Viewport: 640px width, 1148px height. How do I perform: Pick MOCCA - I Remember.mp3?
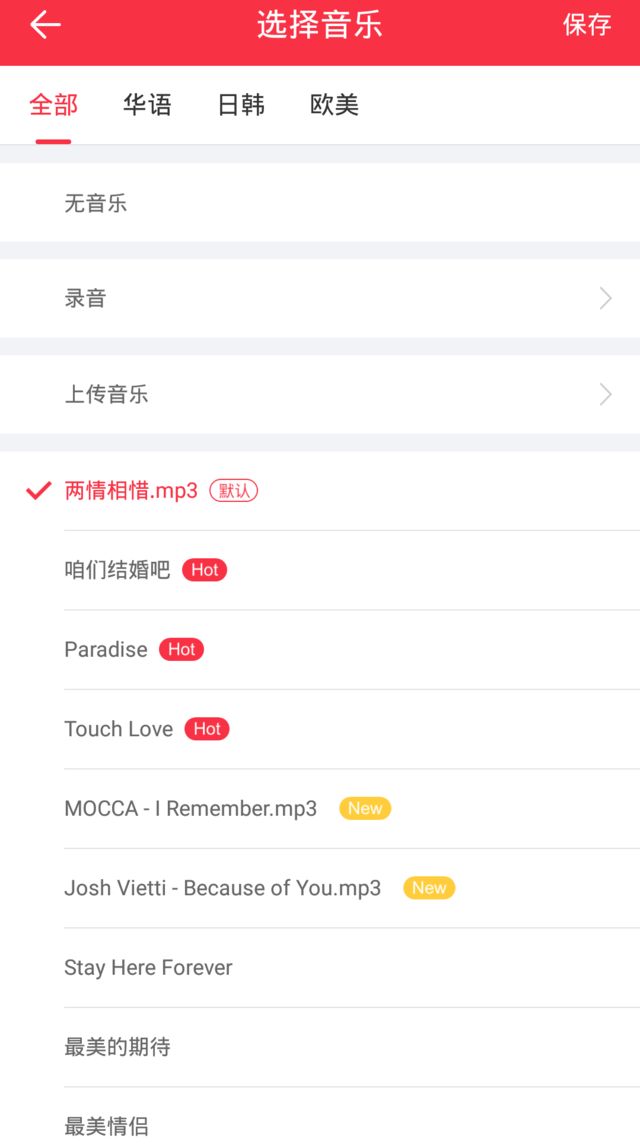click(x=190, y=809)
